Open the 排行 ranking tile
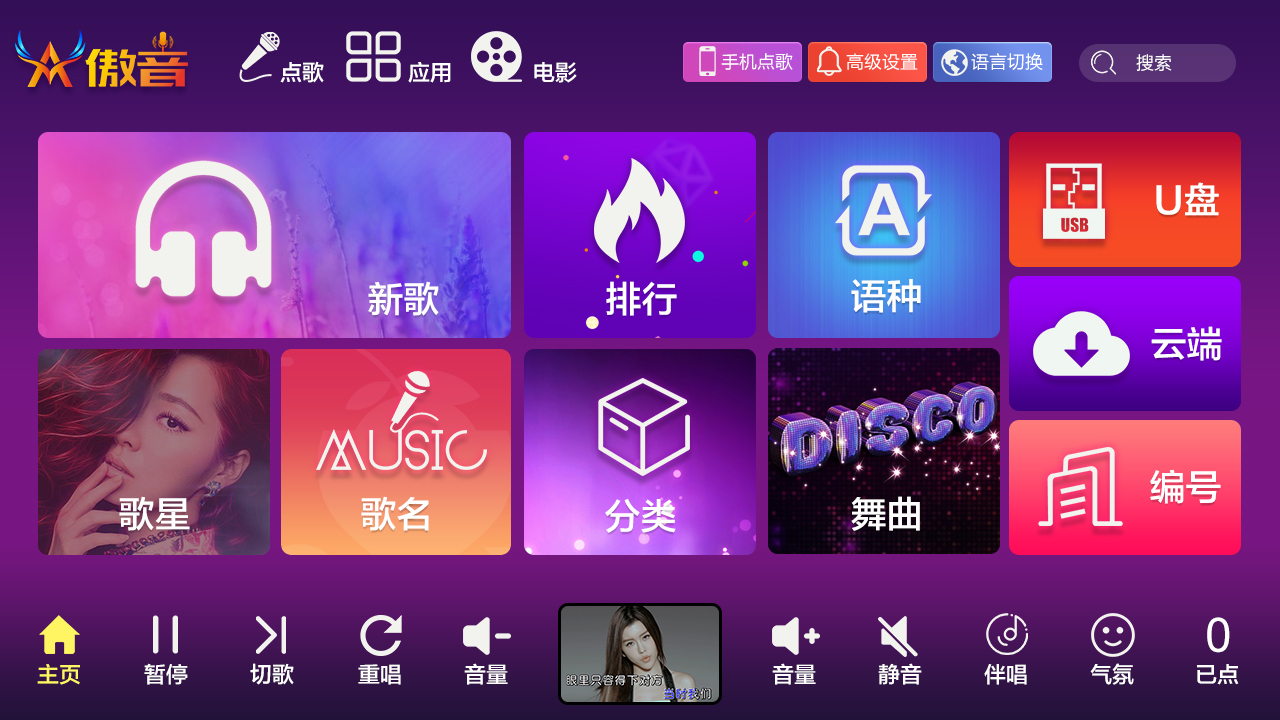Image resolution: width=1280 pixels, height=720 pixels. 640,235
